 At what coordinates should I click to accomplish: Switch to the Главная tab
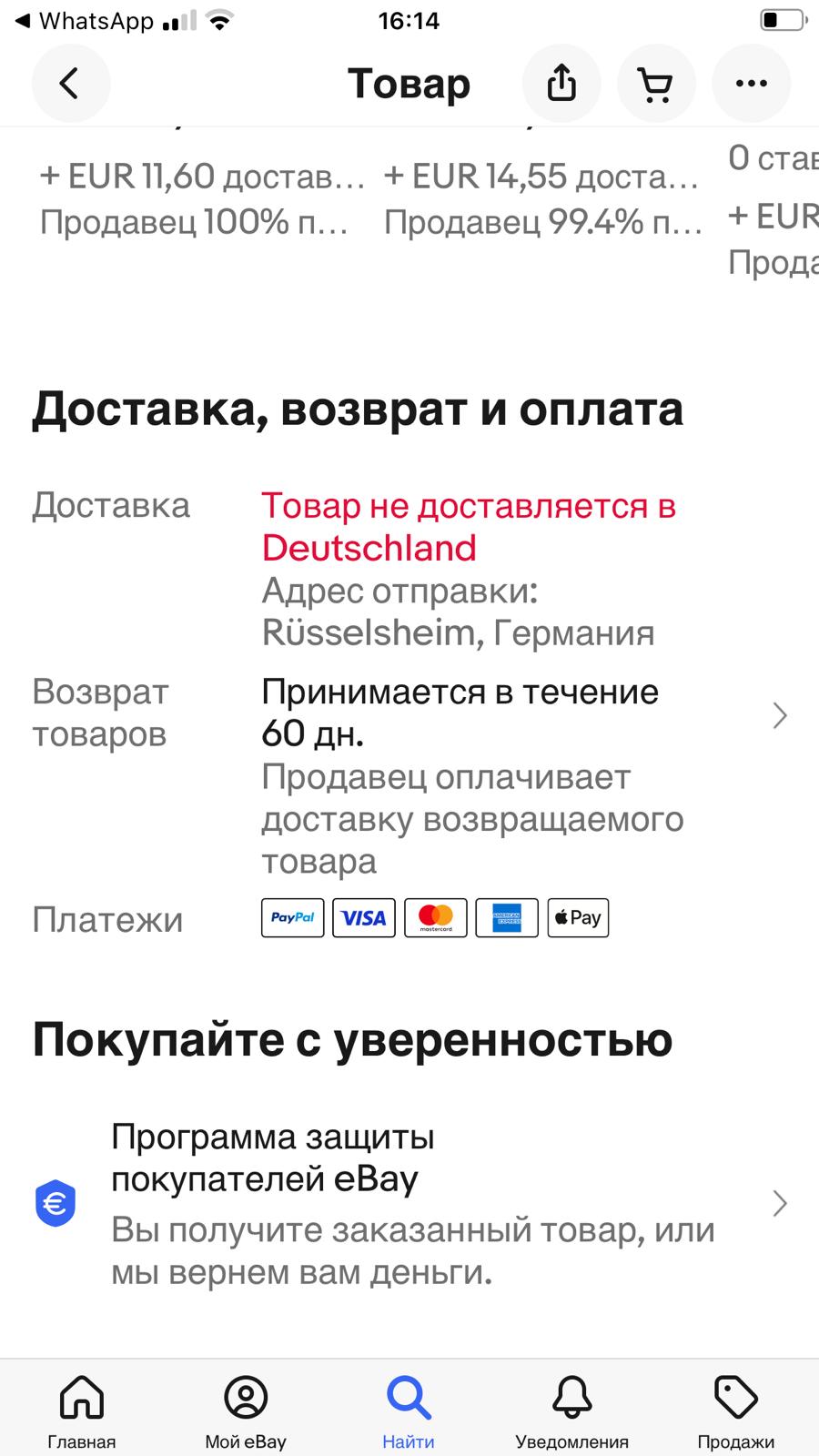coord(82,1411)
